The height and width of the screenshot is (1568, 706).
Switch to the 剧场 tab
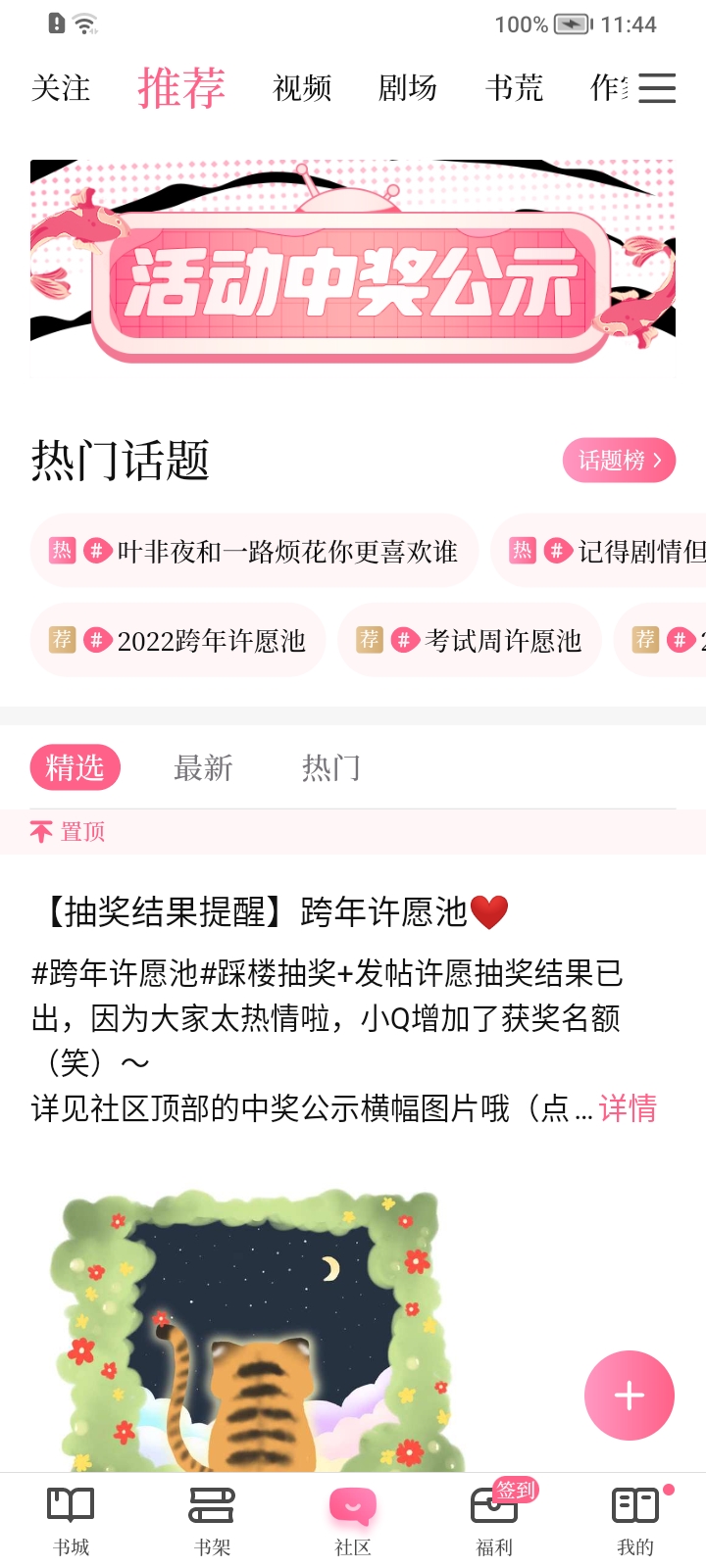click(408, 88)
